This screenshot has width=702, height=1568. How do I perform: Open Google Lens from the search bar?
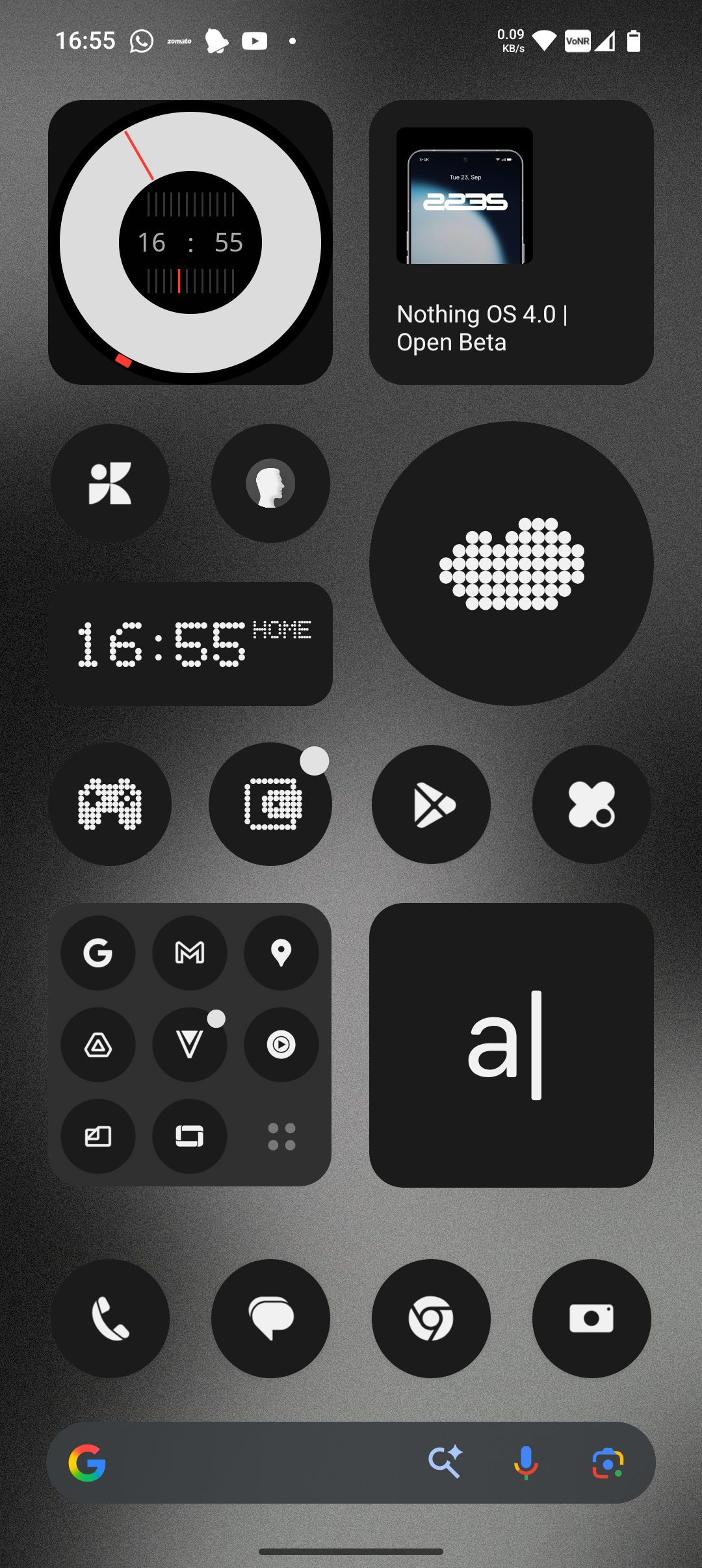pyautogui.click(x=608, y=1463)
